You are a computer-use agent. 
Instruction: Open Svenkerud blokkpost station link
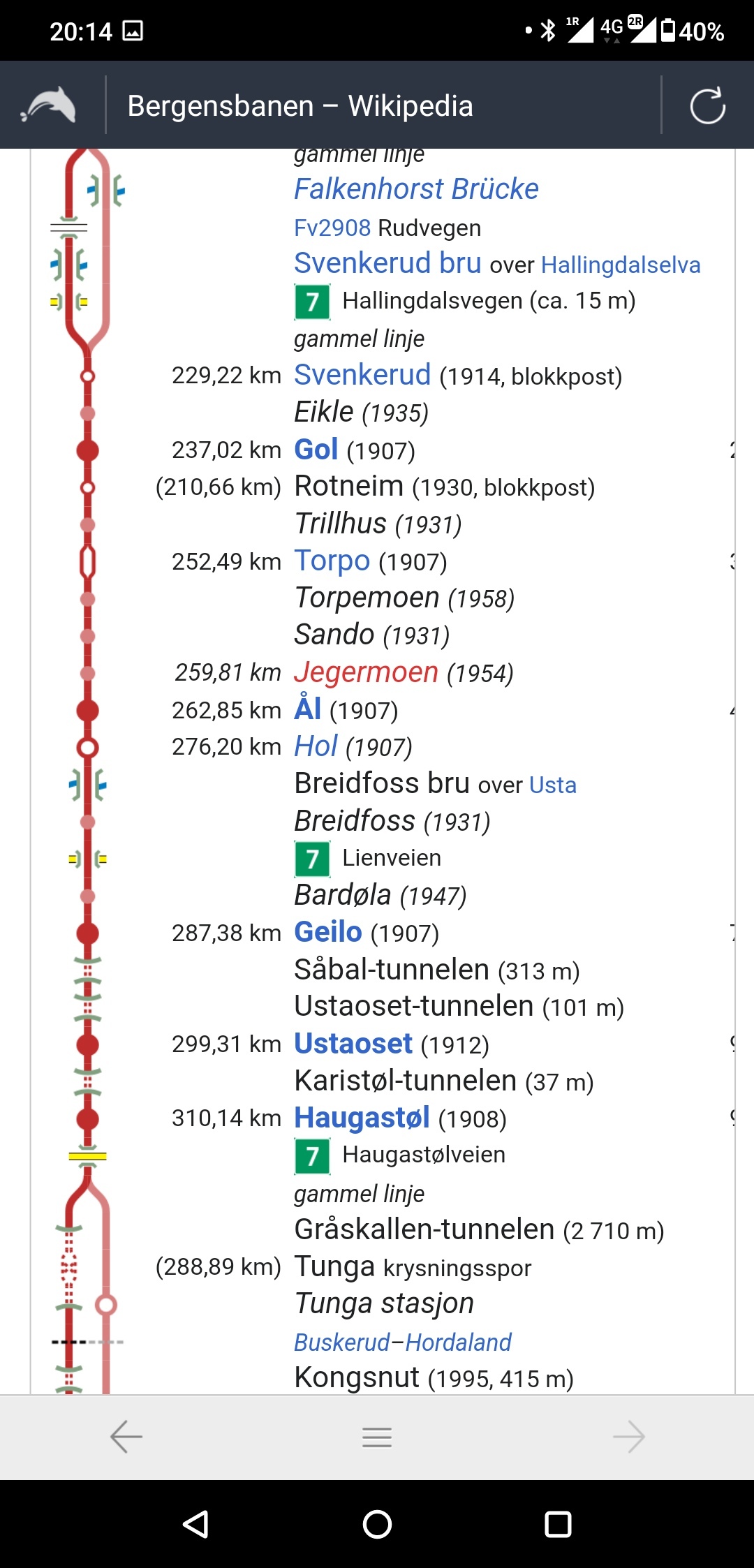(362, 375)
